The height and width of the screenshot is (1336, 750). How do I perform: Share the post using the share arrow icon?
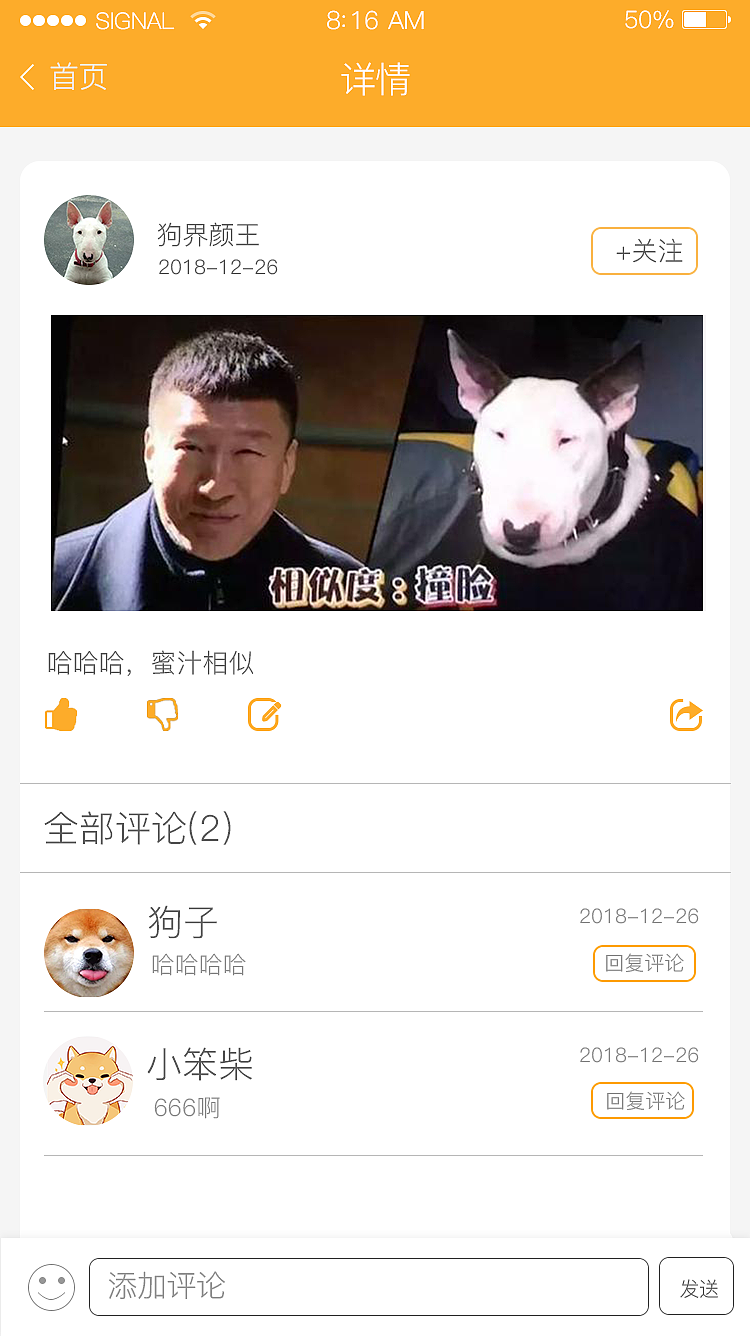coord(686,715)
